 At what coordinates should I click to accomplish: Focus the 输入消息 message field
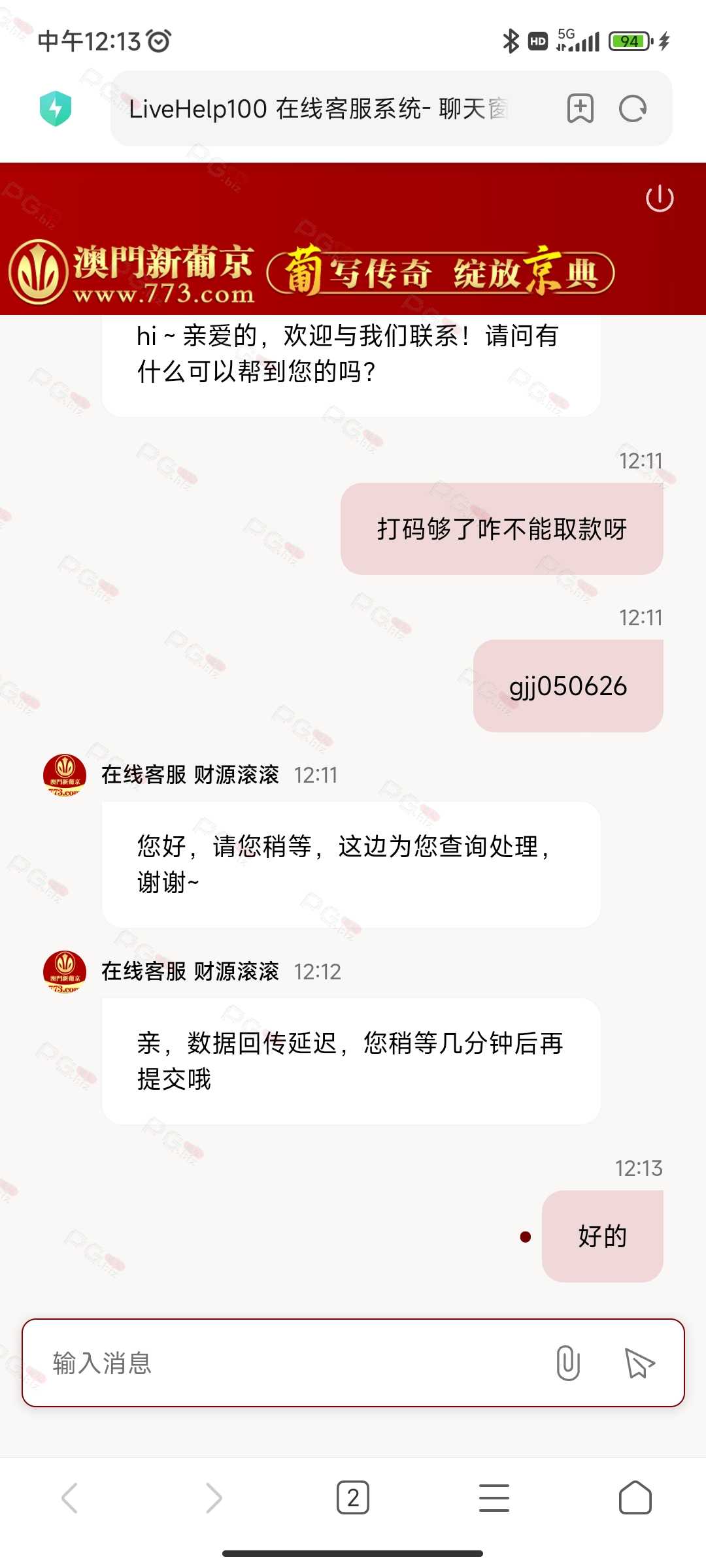pos(288,1363)
